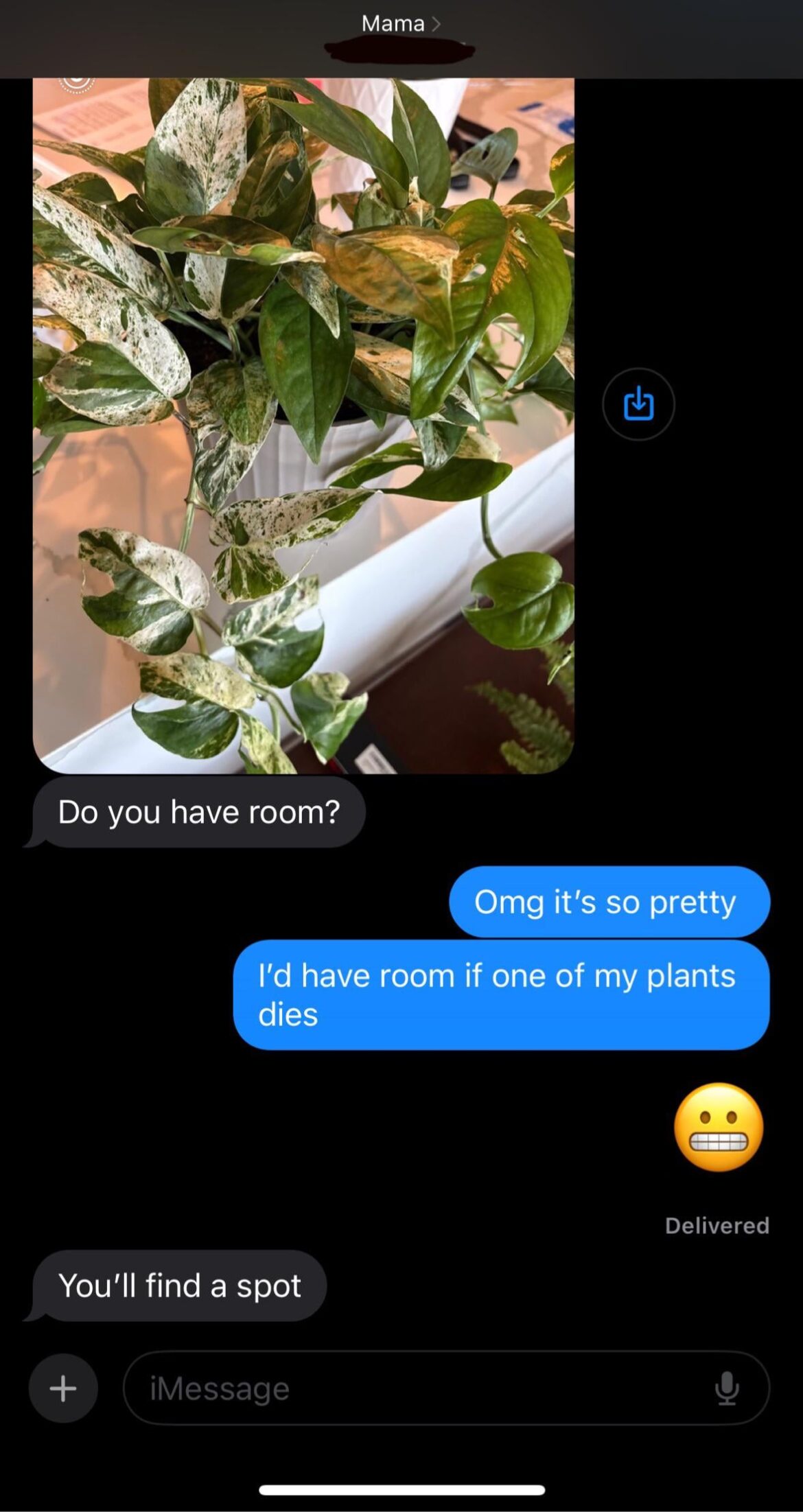
Task: Tap the Mama contact name in the header
Action: [394, 23]
